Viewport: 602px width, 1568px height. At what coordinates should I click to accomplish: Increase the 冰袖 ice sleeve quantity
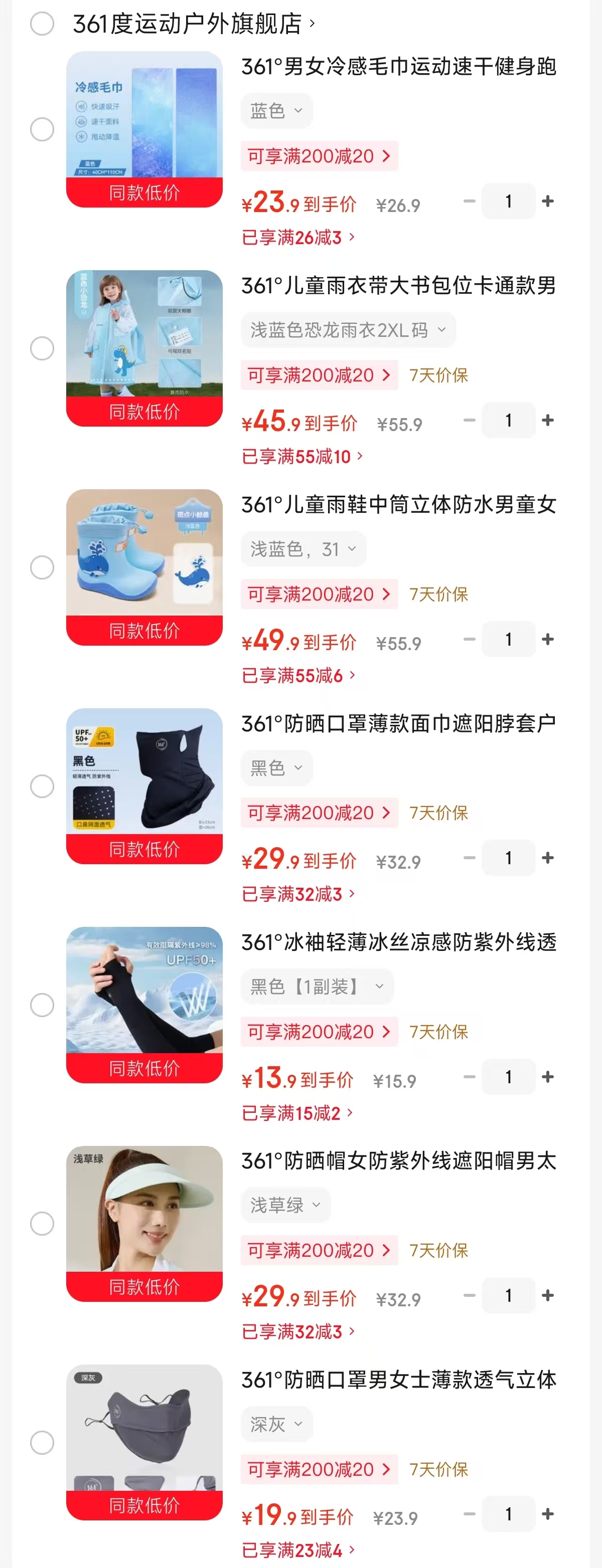(x=548, y=1077)
